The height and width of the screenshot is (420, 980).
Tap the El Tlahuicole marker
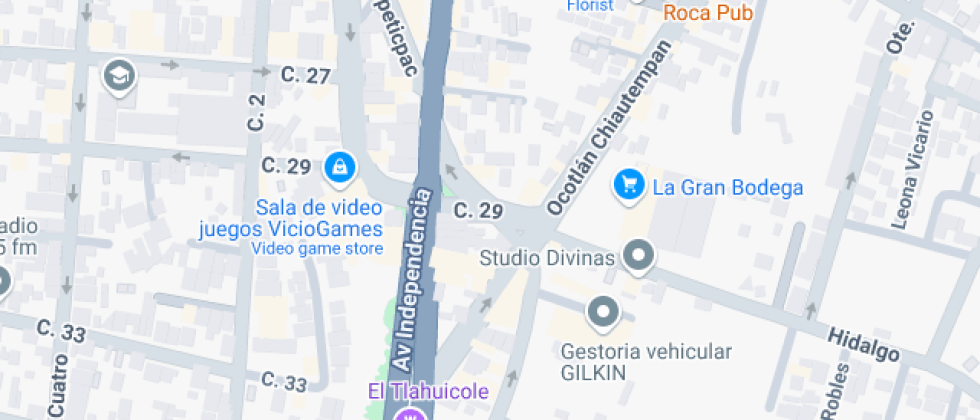point(407,413)
